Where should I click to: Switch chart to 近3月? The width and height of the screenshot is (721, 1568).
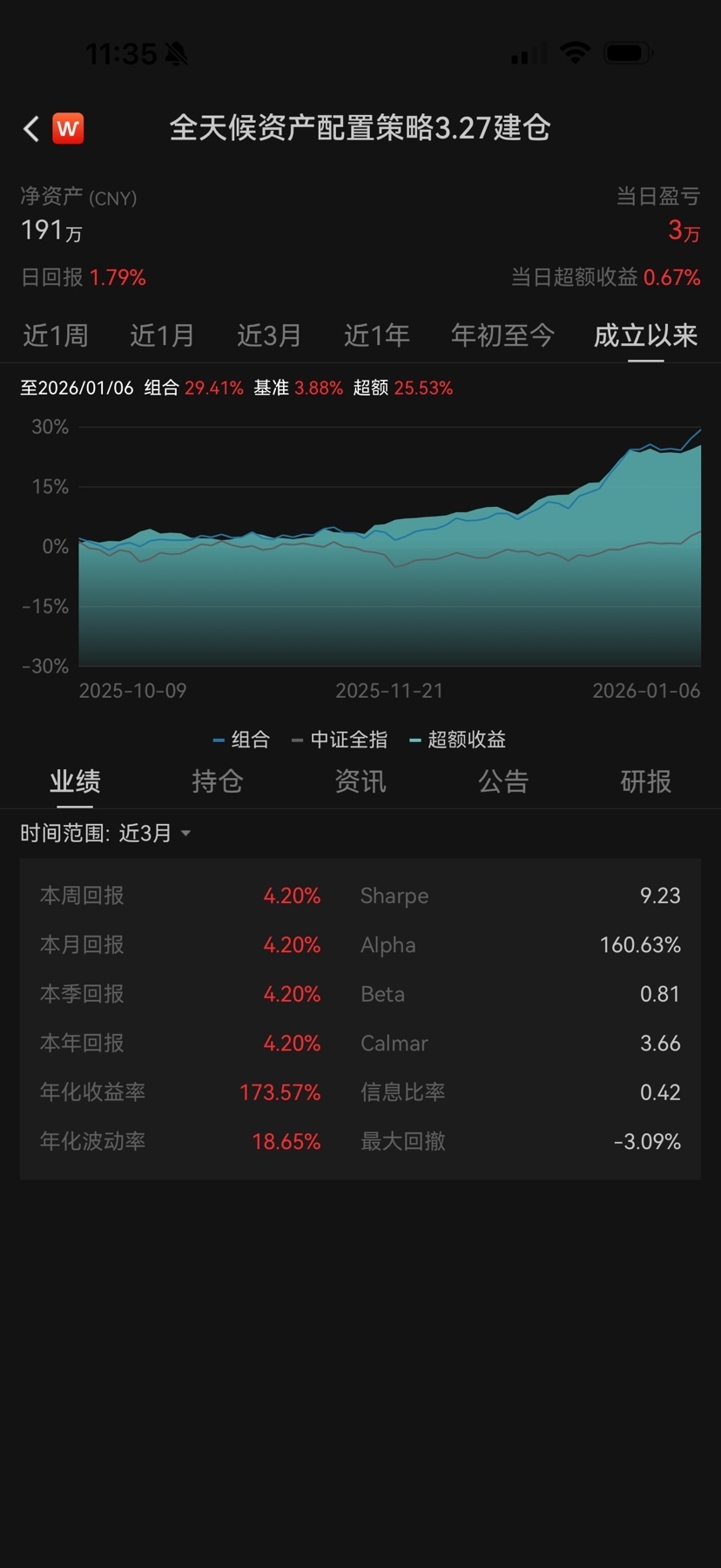pos(269,335)
